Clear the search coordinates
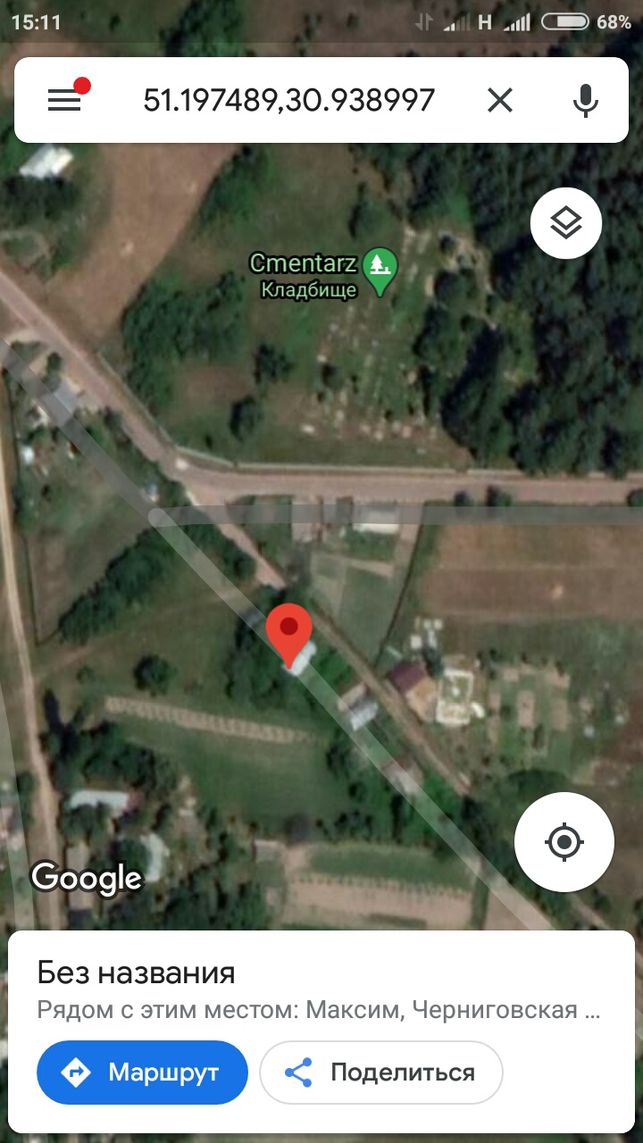This screenshot has width=643, height=1143. tap(500, 100)
